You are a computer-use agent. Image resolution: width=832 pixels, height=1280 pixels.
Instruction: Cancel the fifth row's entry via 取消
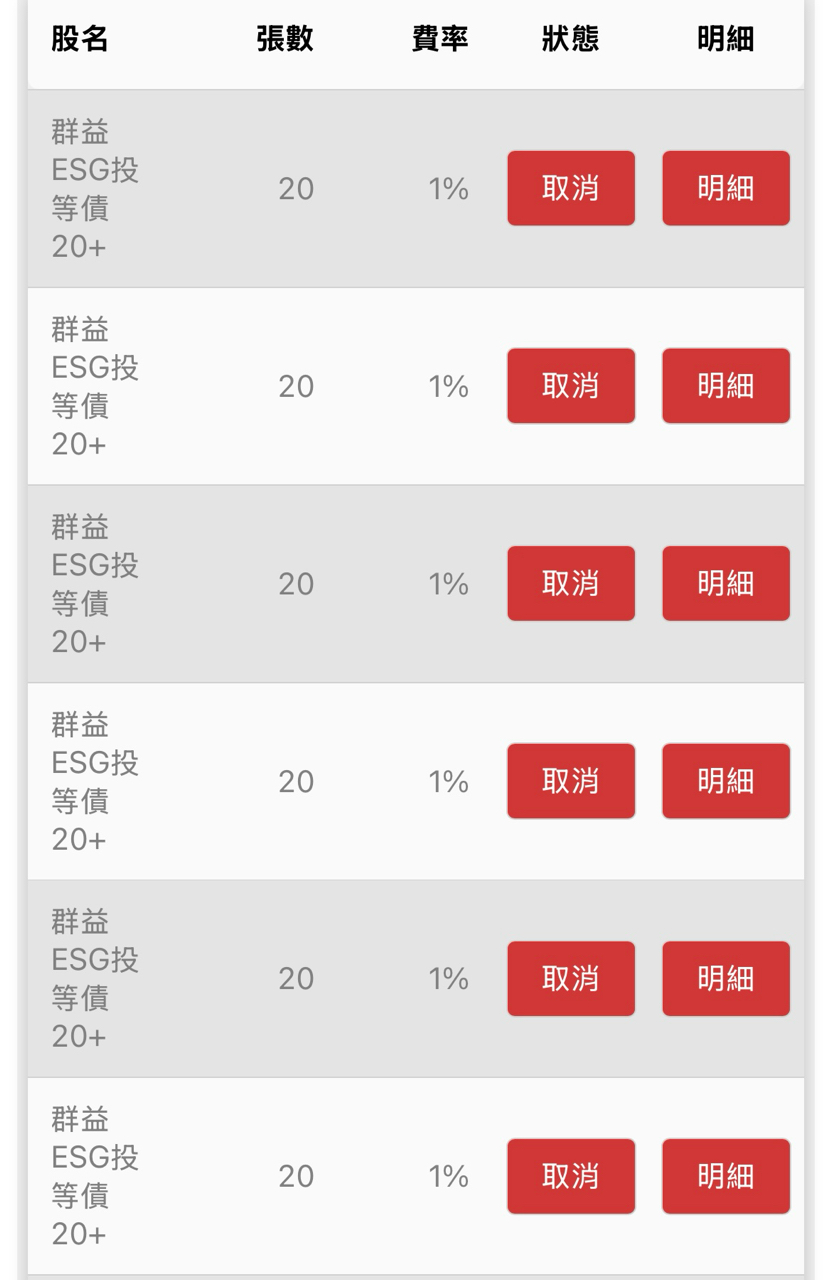571,978
